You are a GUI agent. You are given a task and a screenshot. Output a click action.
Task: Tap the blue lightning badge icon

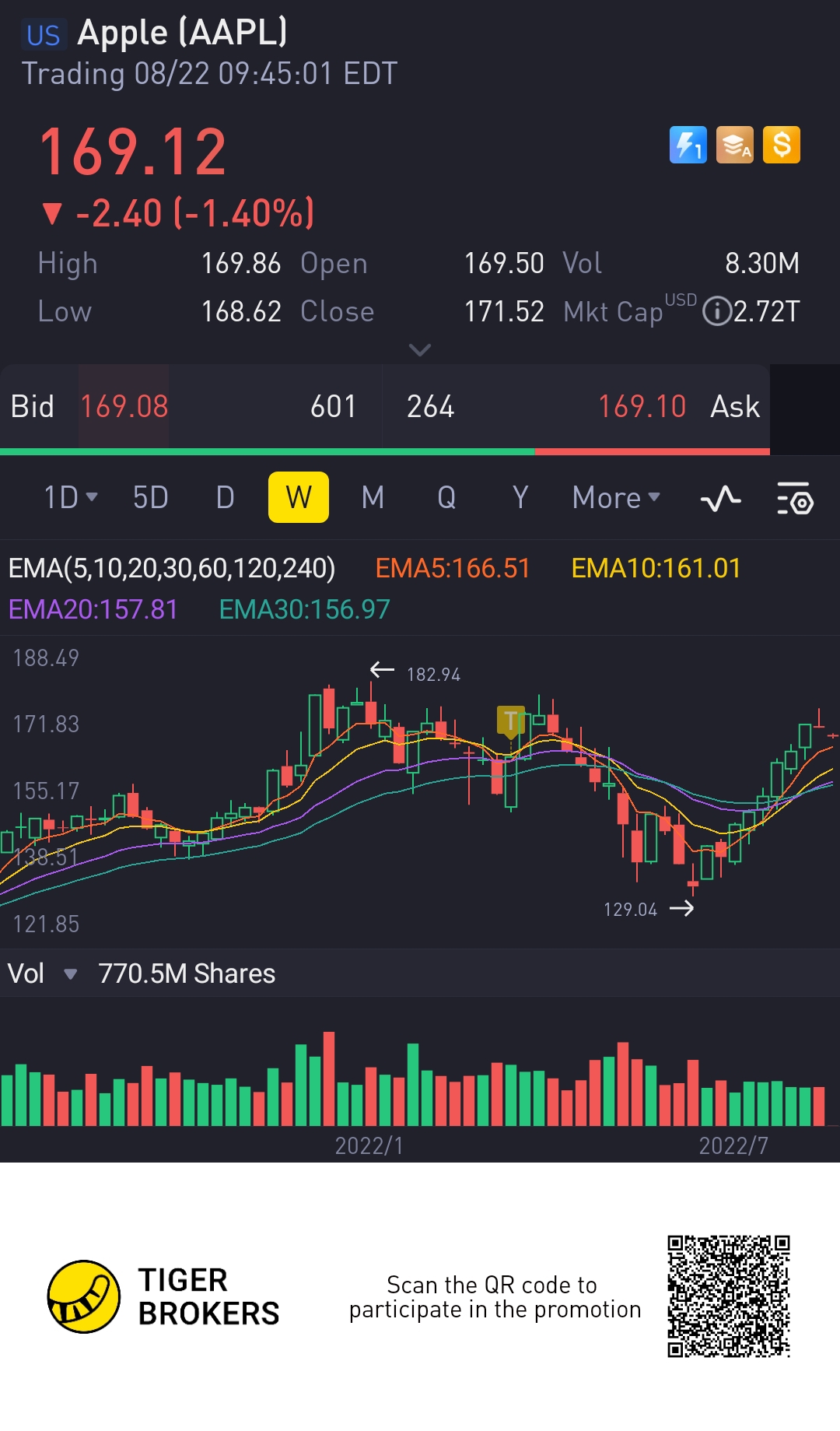[x=688, y=145]
